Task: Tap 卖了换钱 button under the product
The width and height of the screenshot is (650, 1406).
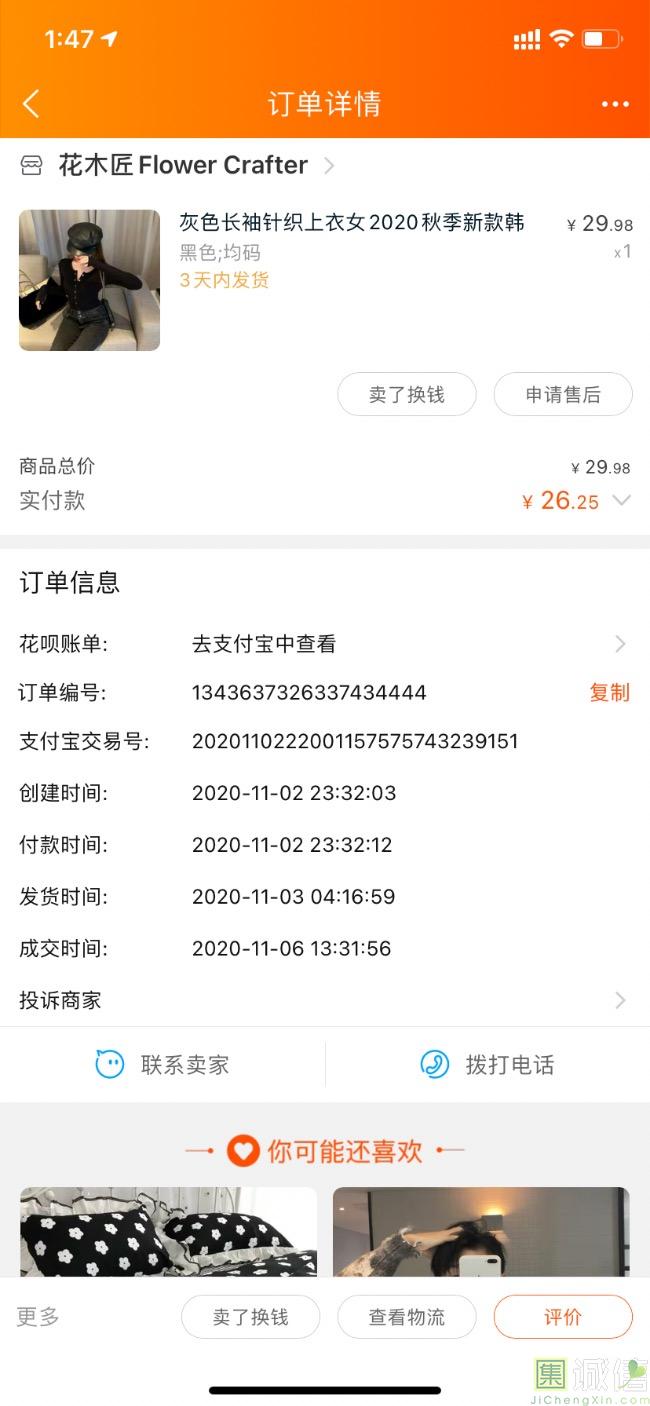Action: coord(407,394)
